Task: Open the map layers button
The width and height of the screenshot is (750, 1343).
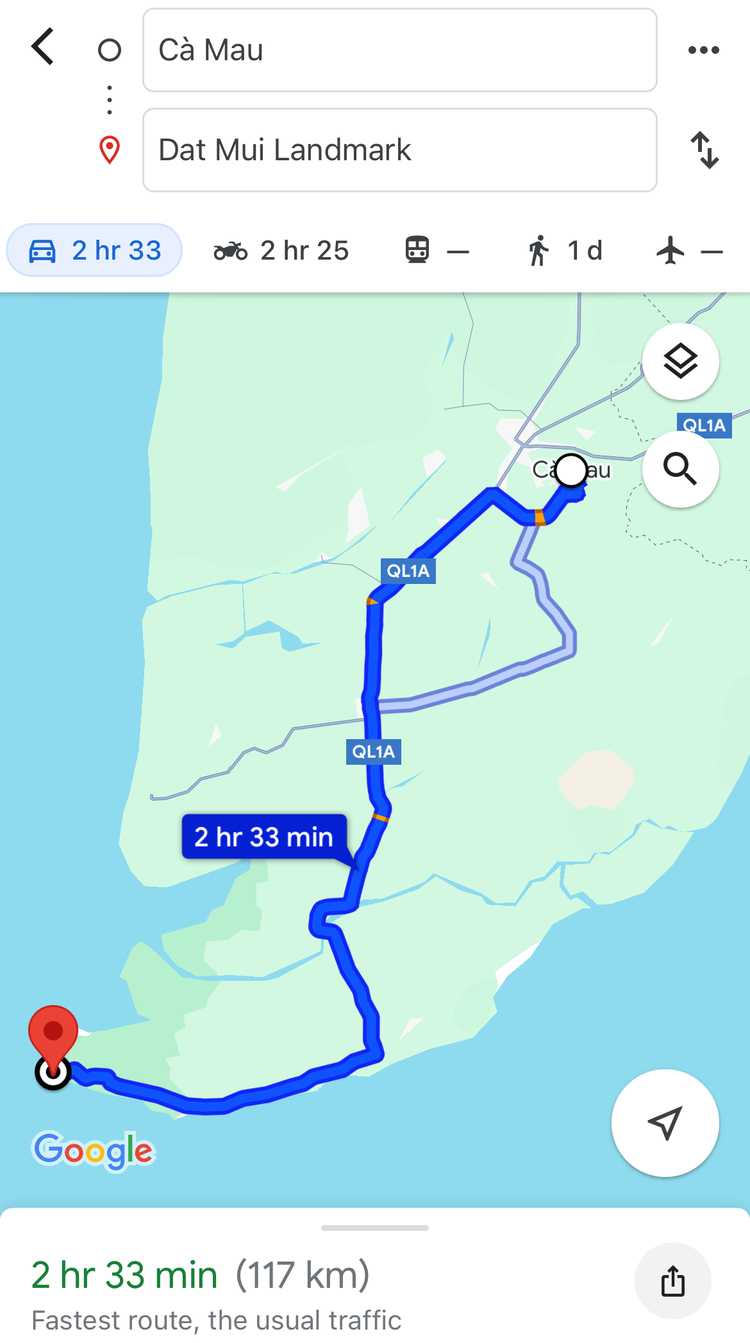Action: pos(680,362)
